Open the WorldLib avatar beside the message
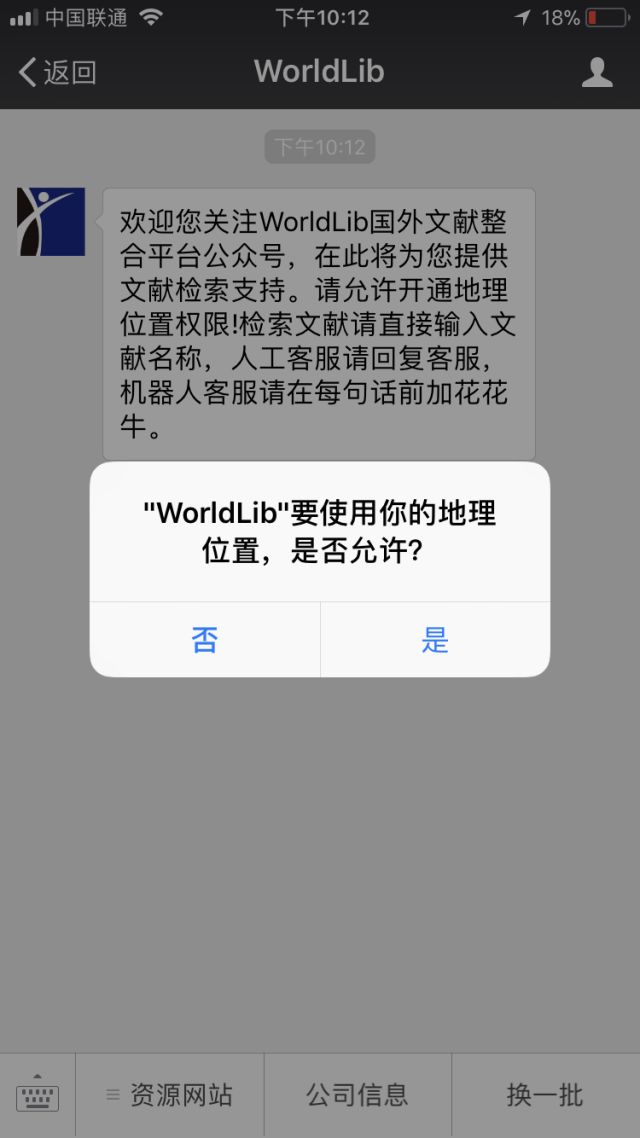 (x=51, y=222)
